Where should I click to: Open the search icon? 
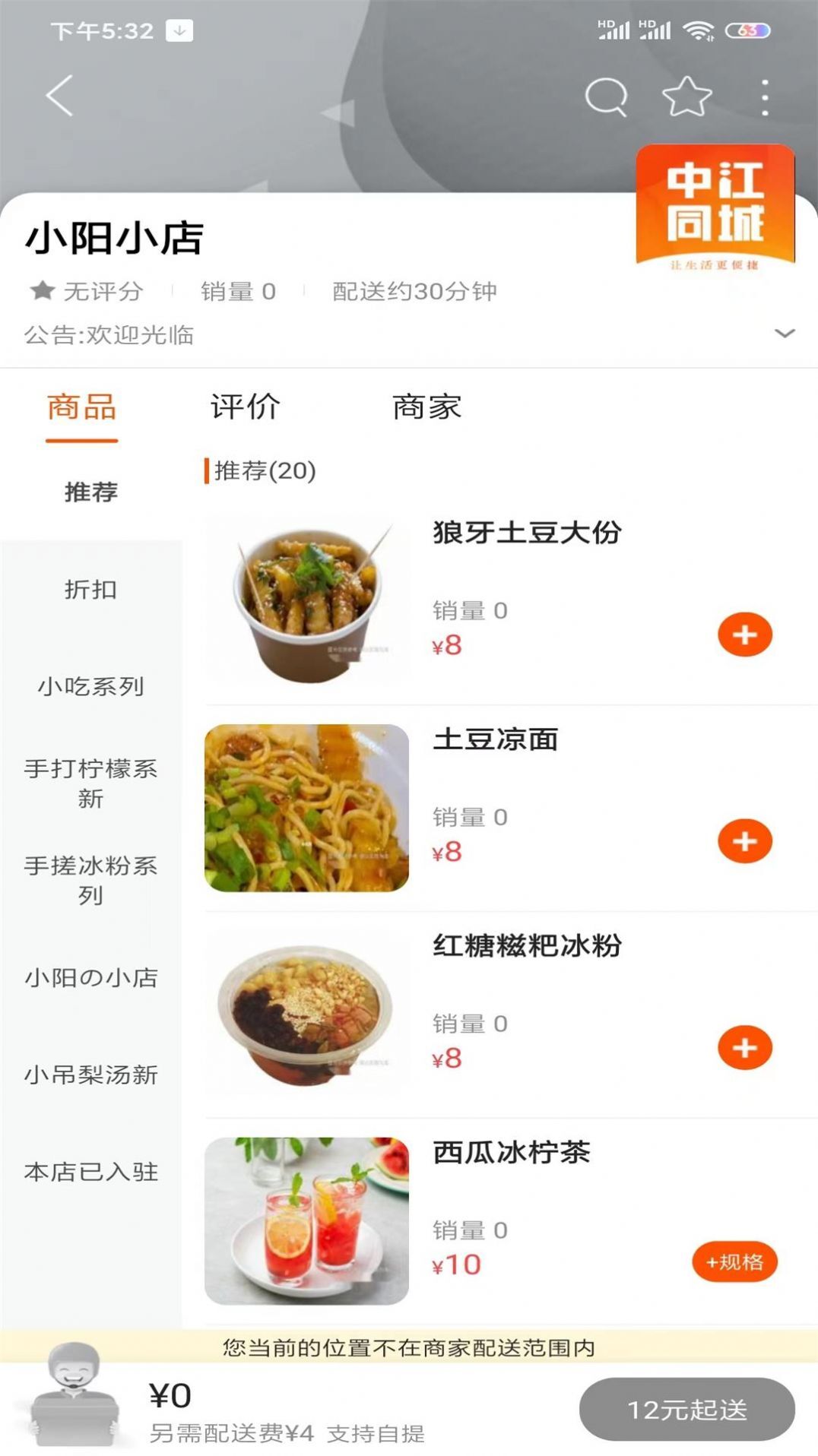tap(604, 96)
